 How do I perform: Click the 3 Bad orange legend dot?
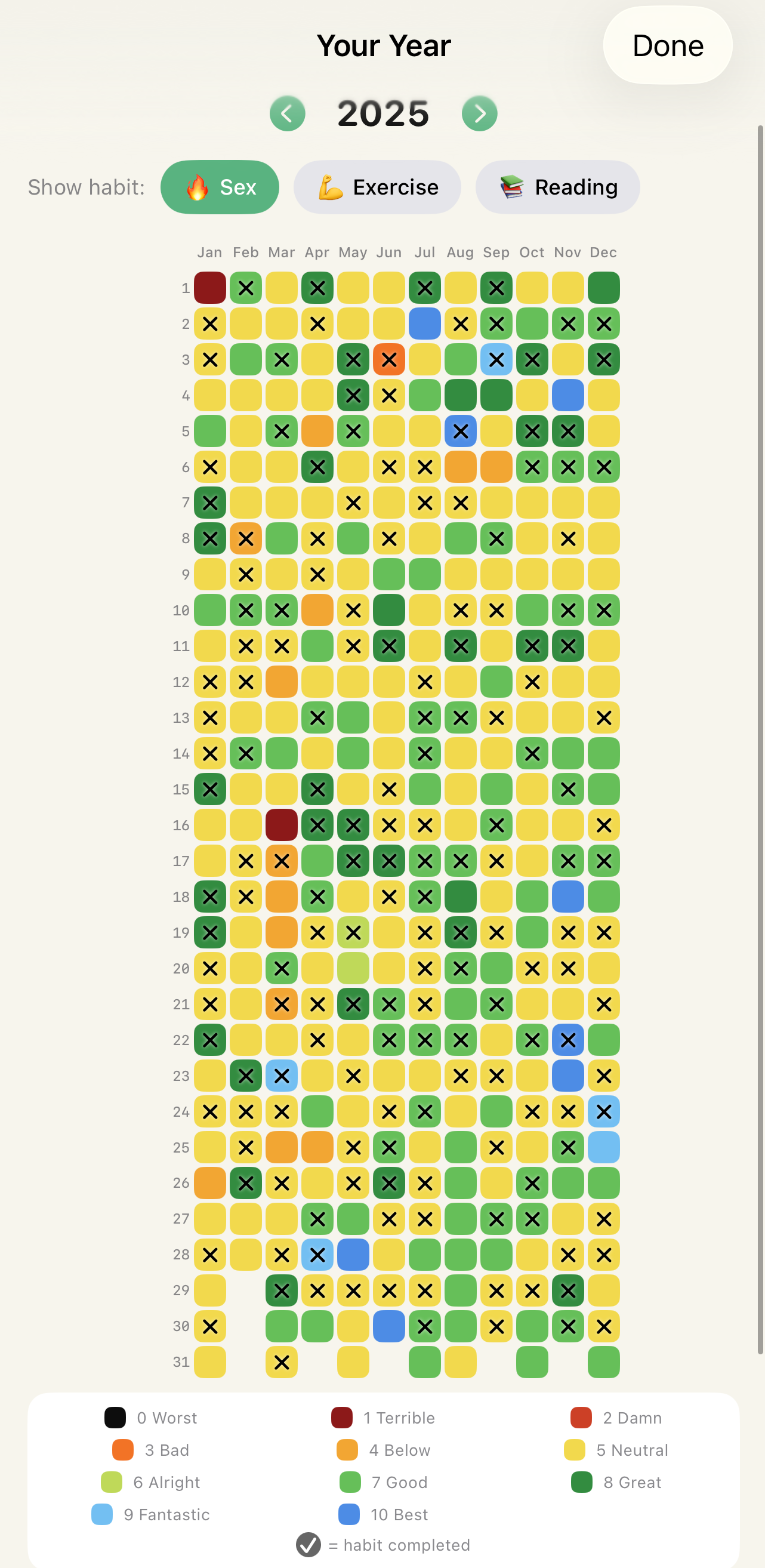122,1450
